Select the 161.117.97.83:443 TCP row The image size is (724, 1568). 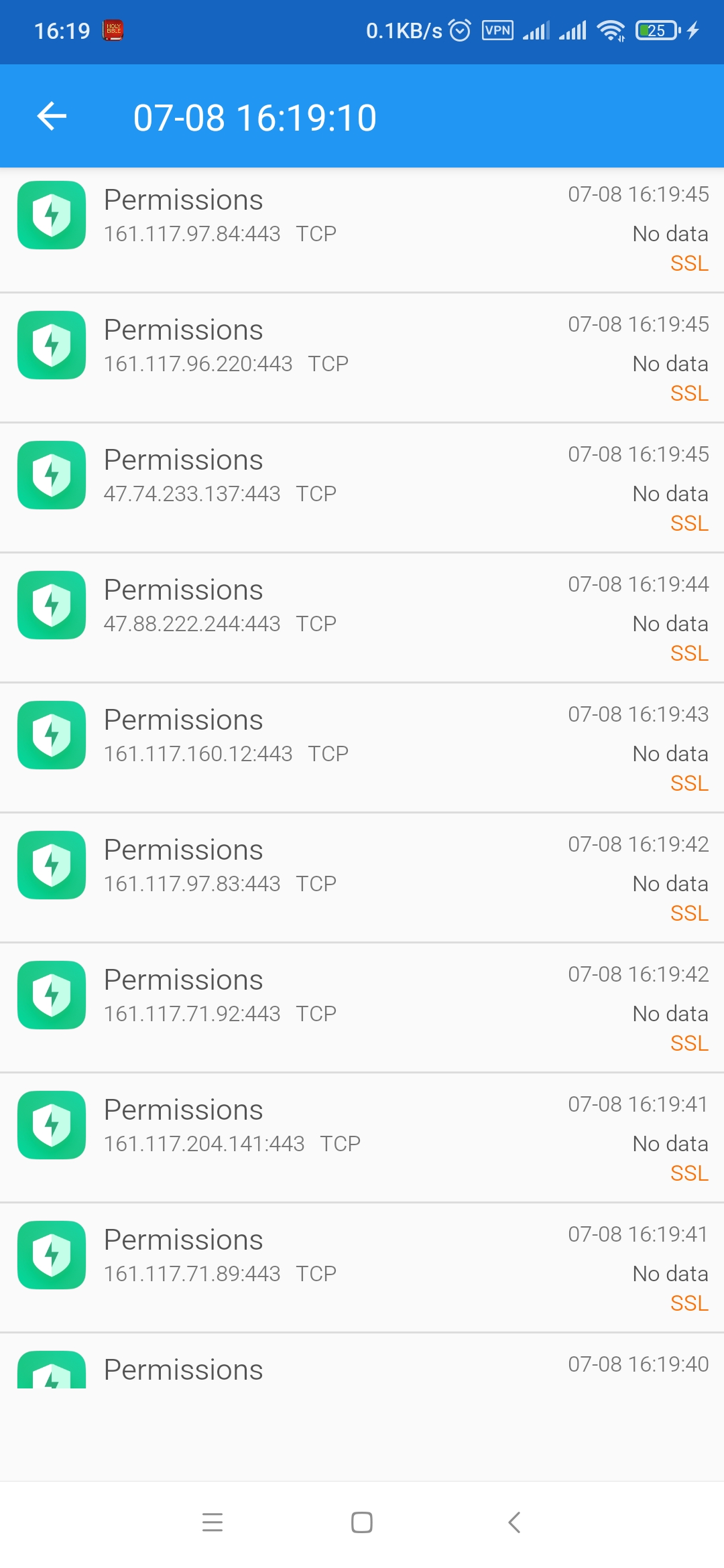click(362, 878)
